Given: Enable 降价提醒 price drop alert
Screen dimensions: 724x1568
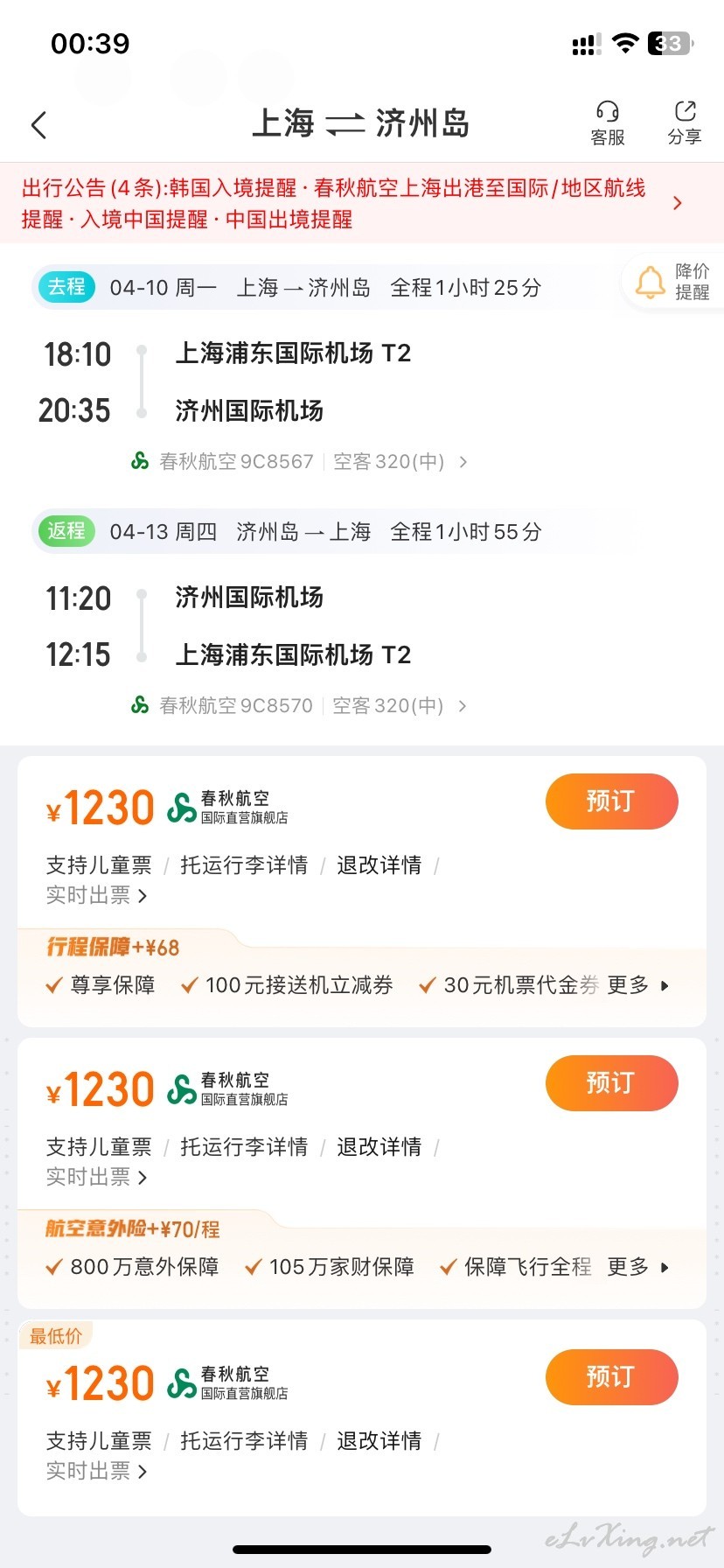Looking at the screenshot, I should pos(672,282).
